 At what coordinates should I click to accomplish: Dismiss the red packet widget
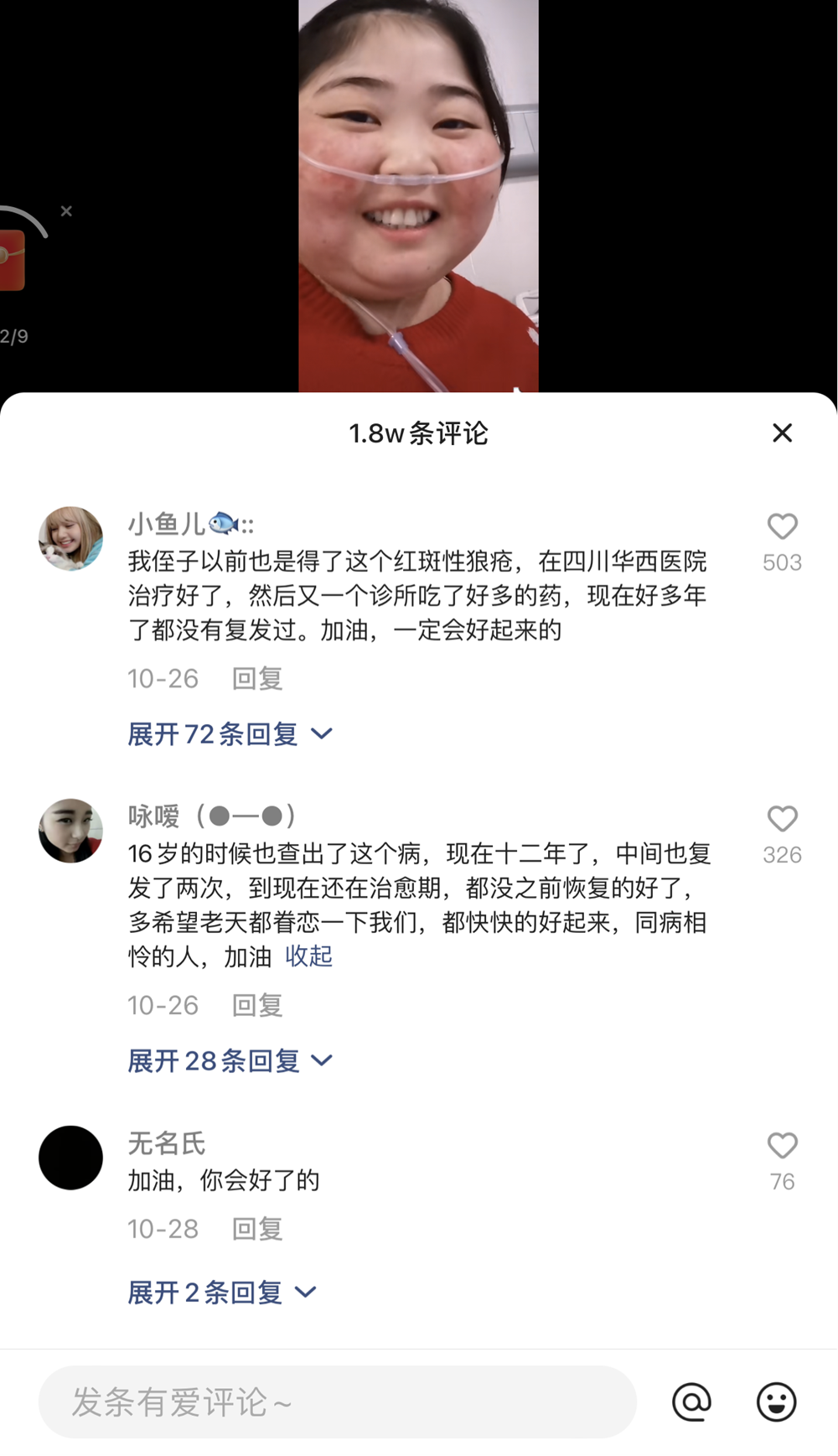point(66,211)
